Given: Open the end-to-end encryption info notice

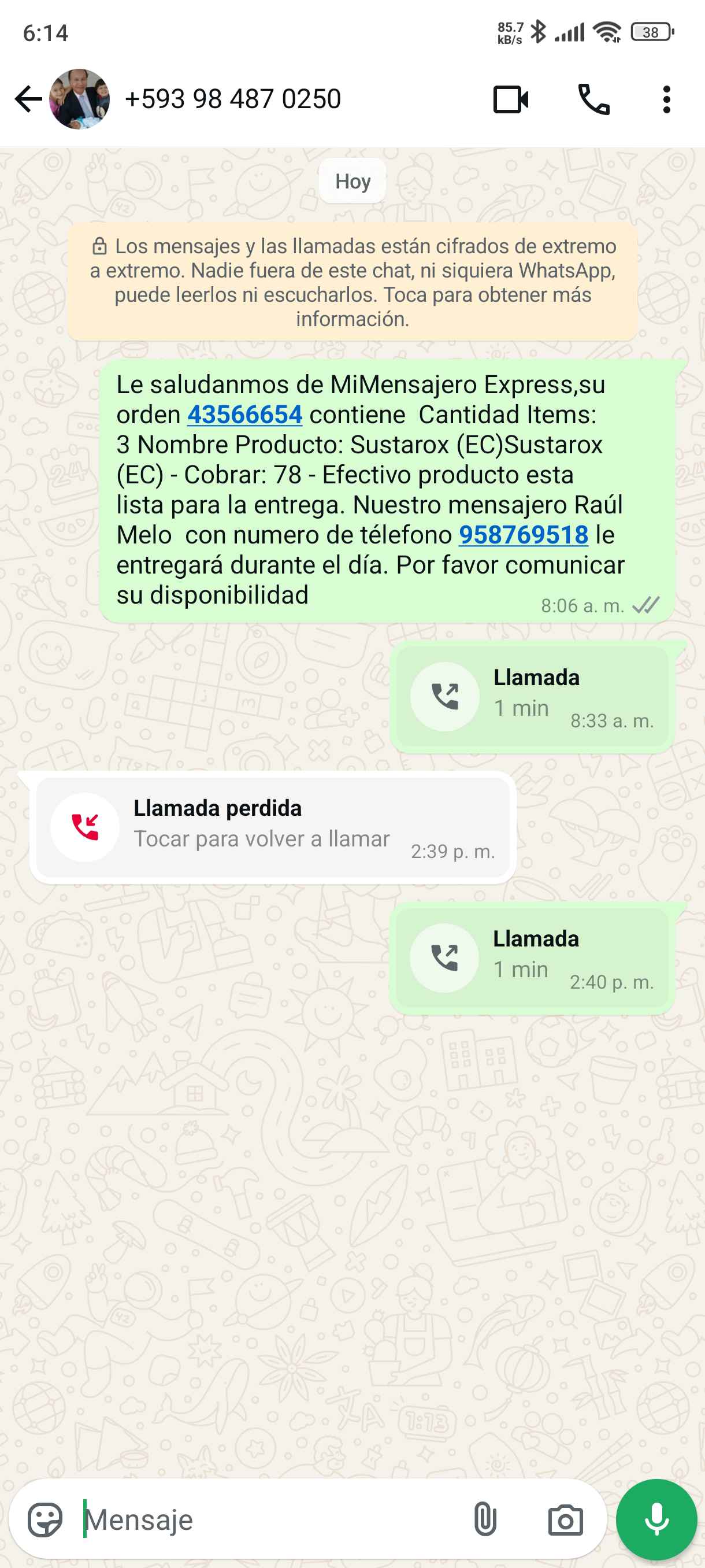Looking at the screenshot, I should [352, 282].
